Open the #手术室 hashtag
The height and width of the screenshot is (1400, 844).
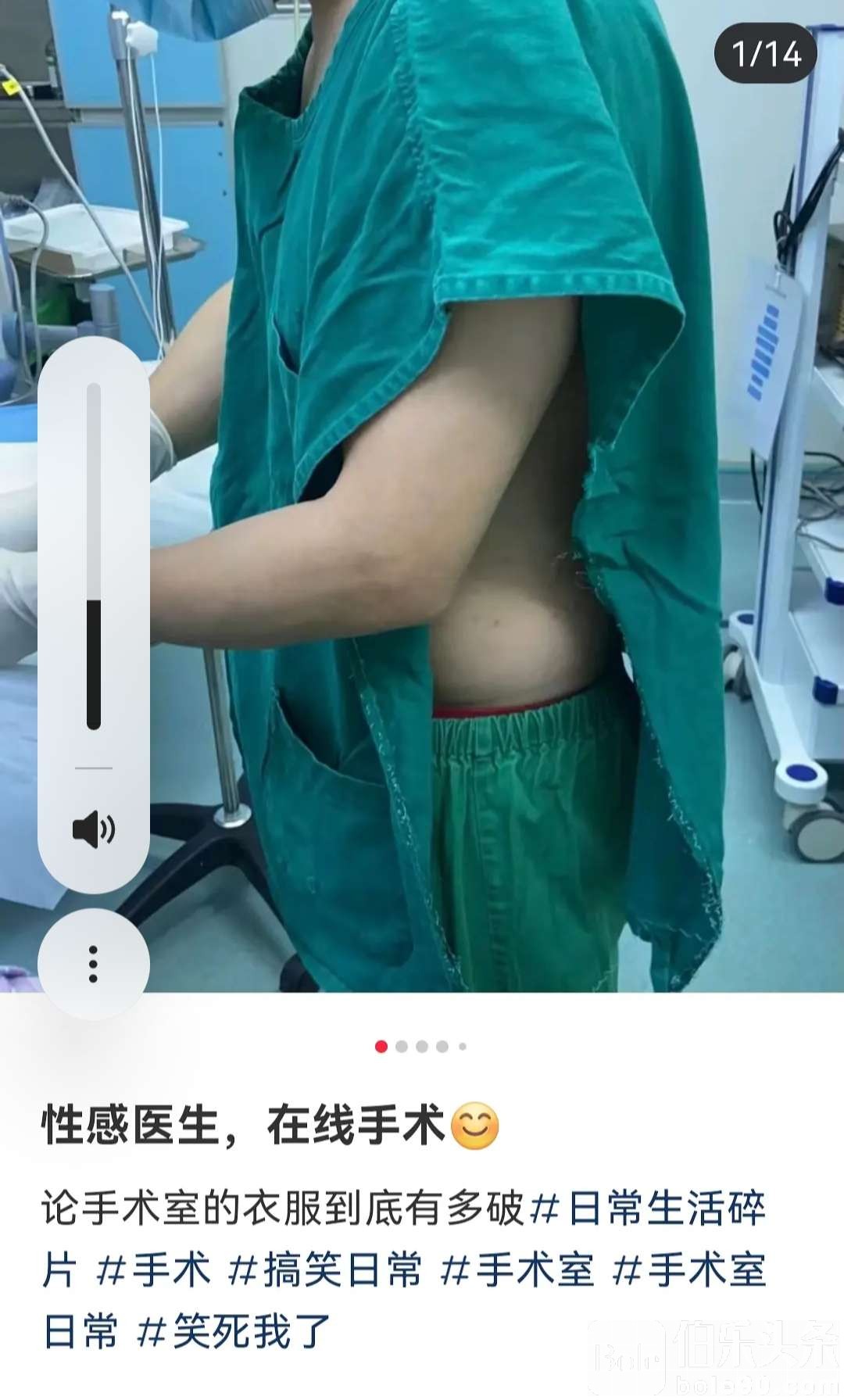(x=517, y=1270)
